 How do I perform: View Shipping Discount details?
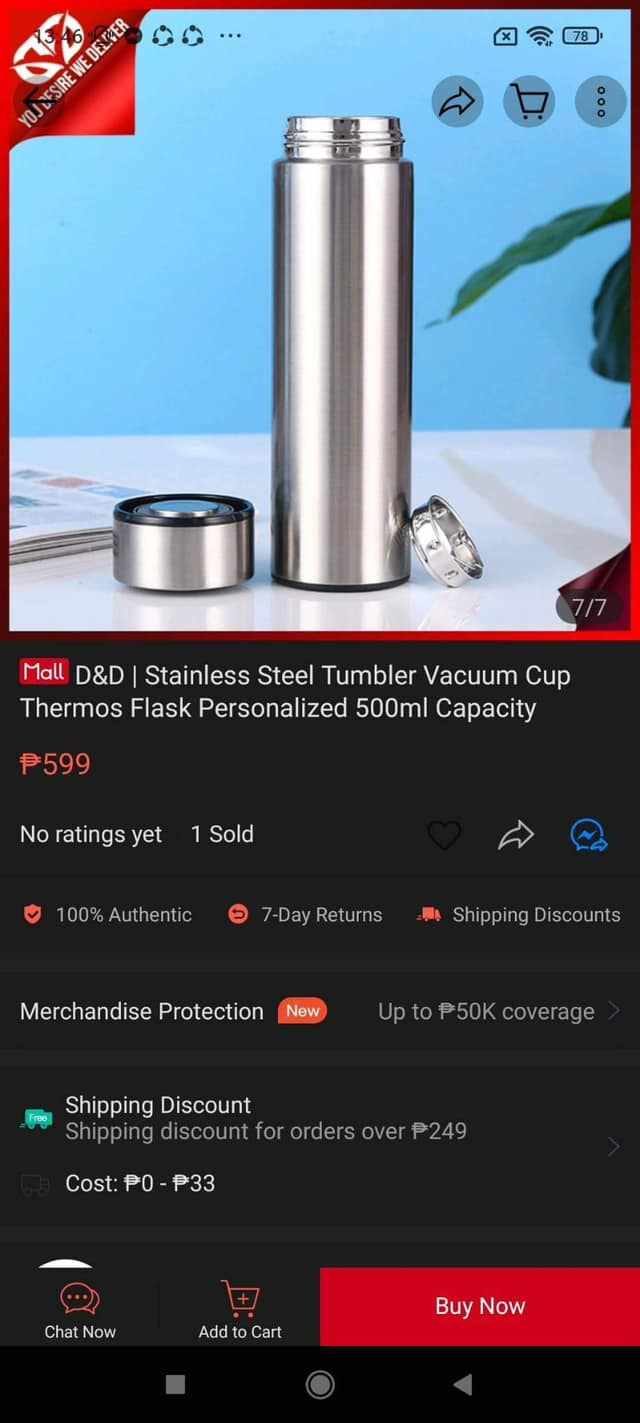pos(320,1119)
